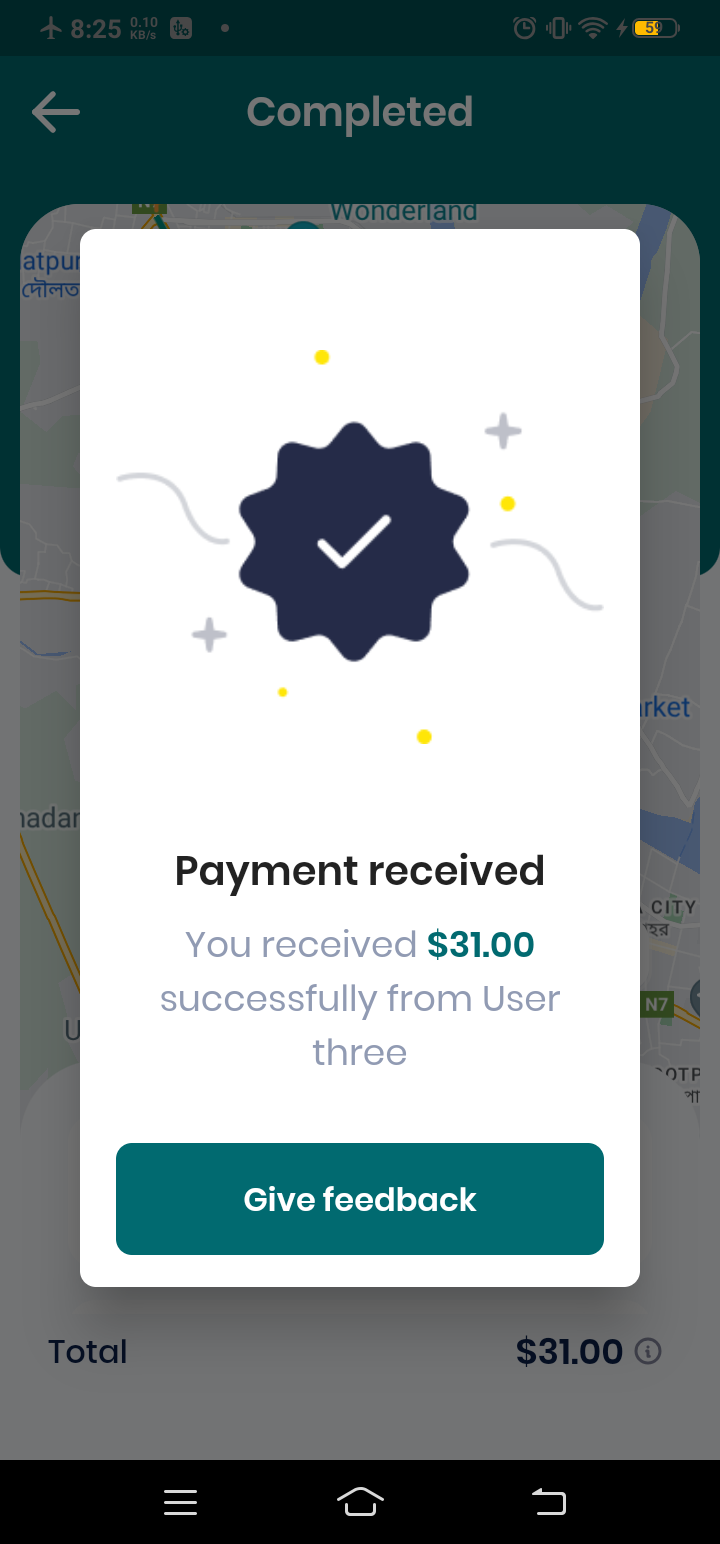The height and width of the screenshot is (1544, 720).
Task: Go to the system home screen
Action: [360, 1502]
